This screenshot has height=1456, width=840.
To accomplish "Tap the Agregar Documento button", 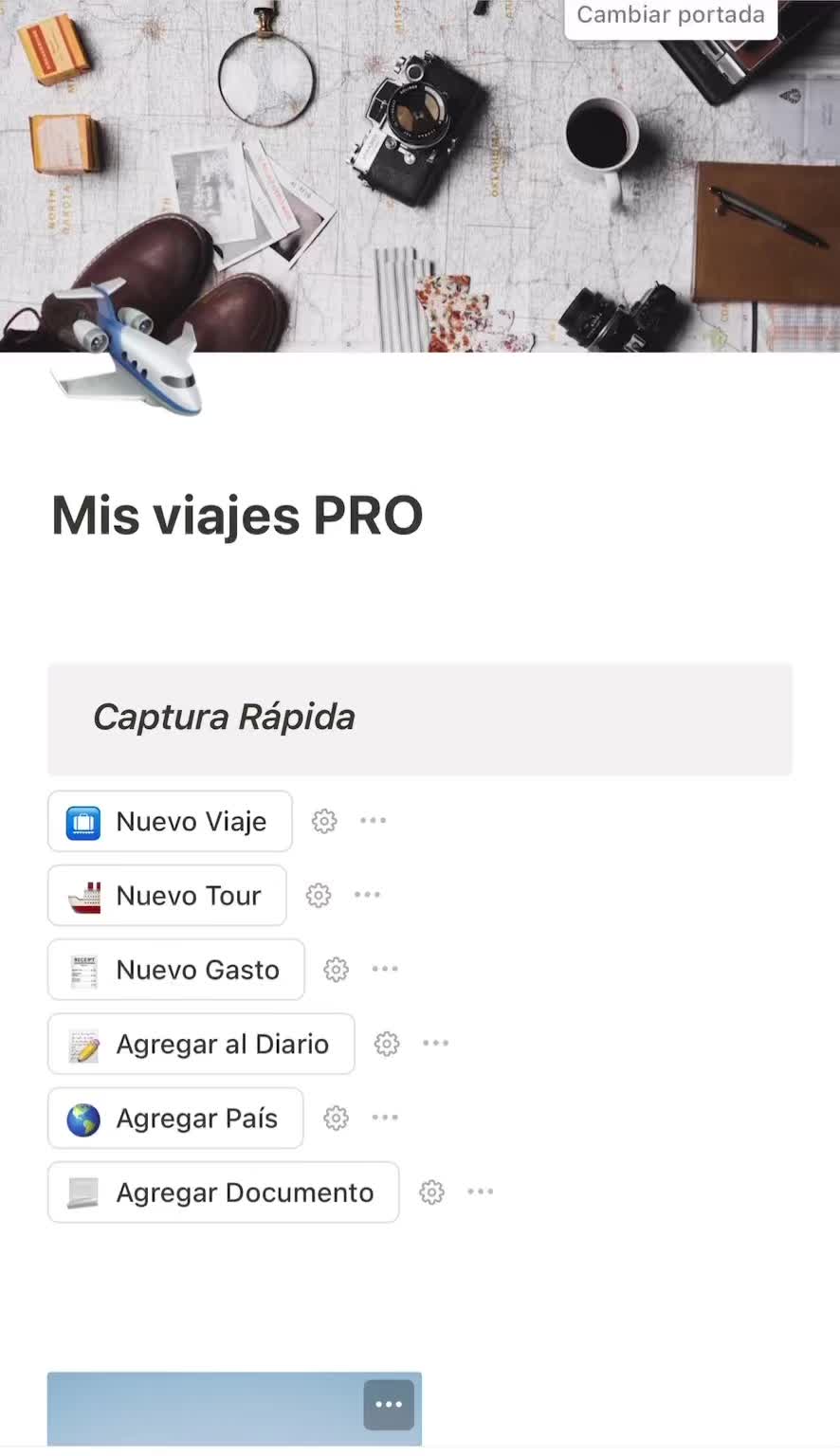I will click(x=224, y=1192).
